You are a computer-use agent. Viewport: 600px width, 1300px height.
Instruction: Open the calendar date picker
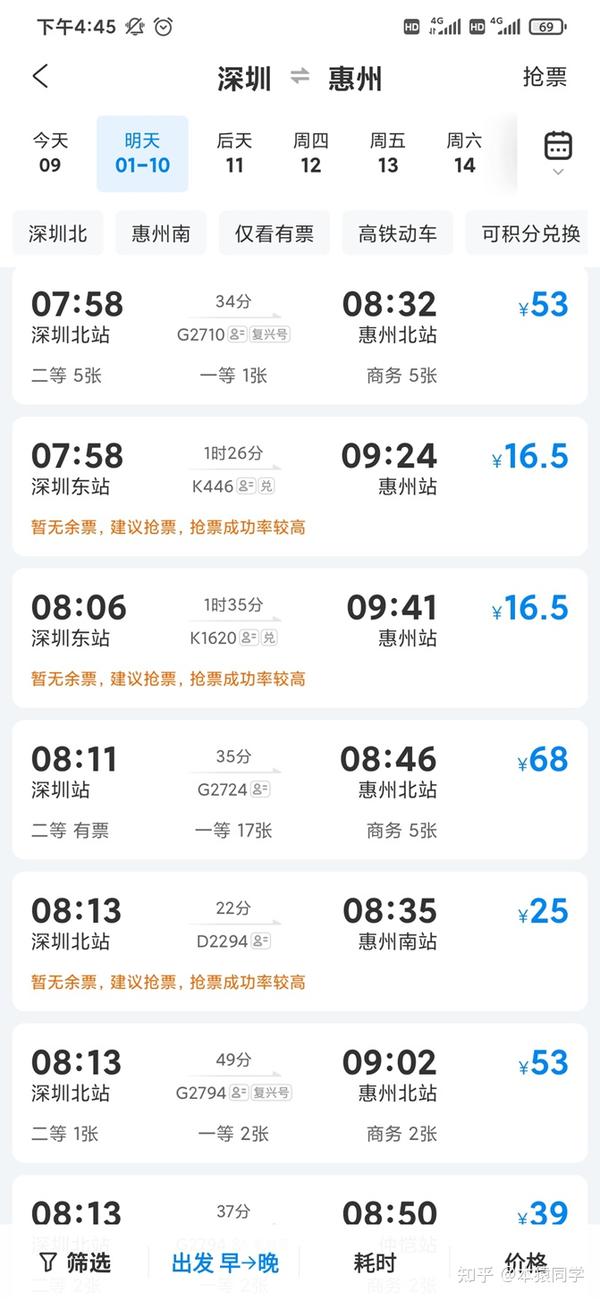(x=558, y=154)
